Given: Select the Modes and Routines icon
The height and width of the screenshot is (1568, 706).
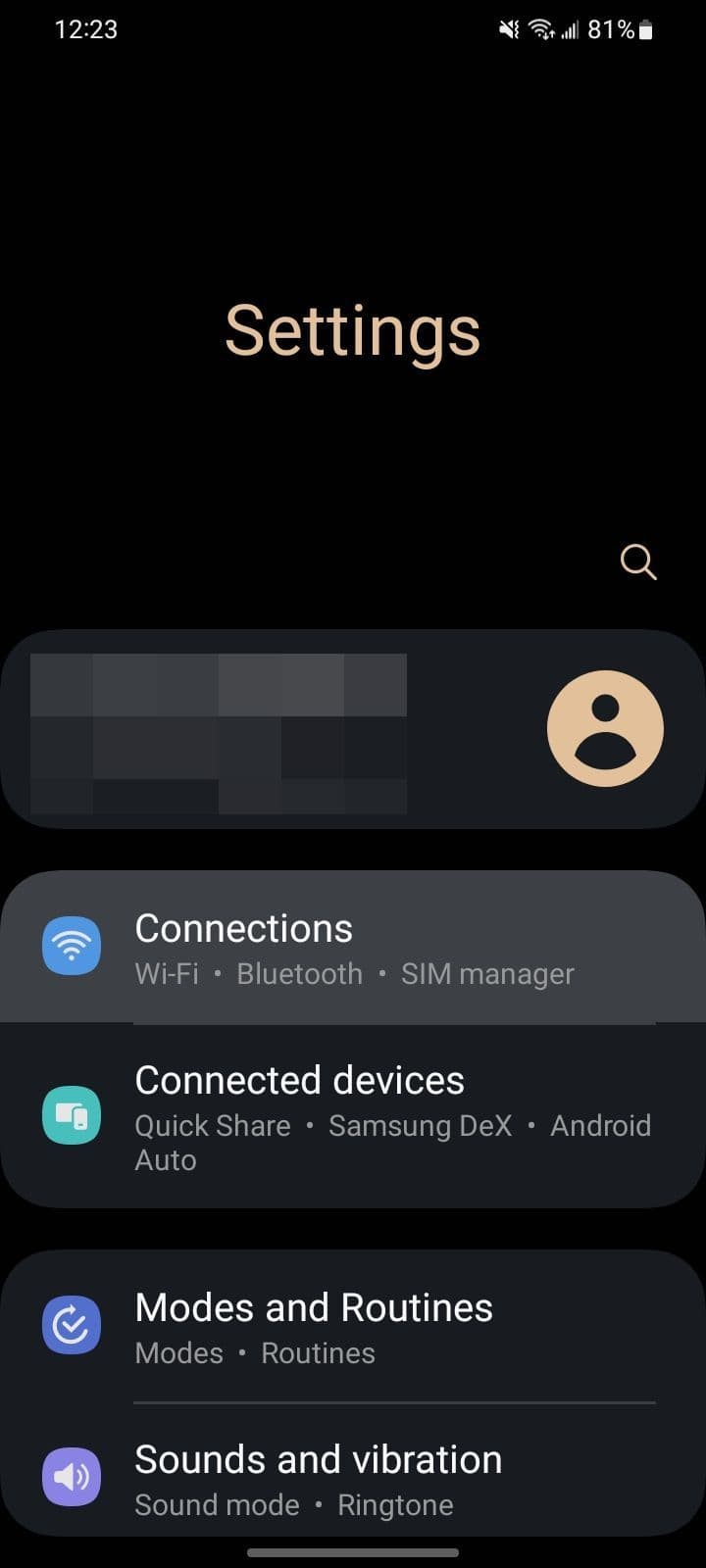Looking at the screenshot, I should pyautogui.click(x=72, y=1325).
